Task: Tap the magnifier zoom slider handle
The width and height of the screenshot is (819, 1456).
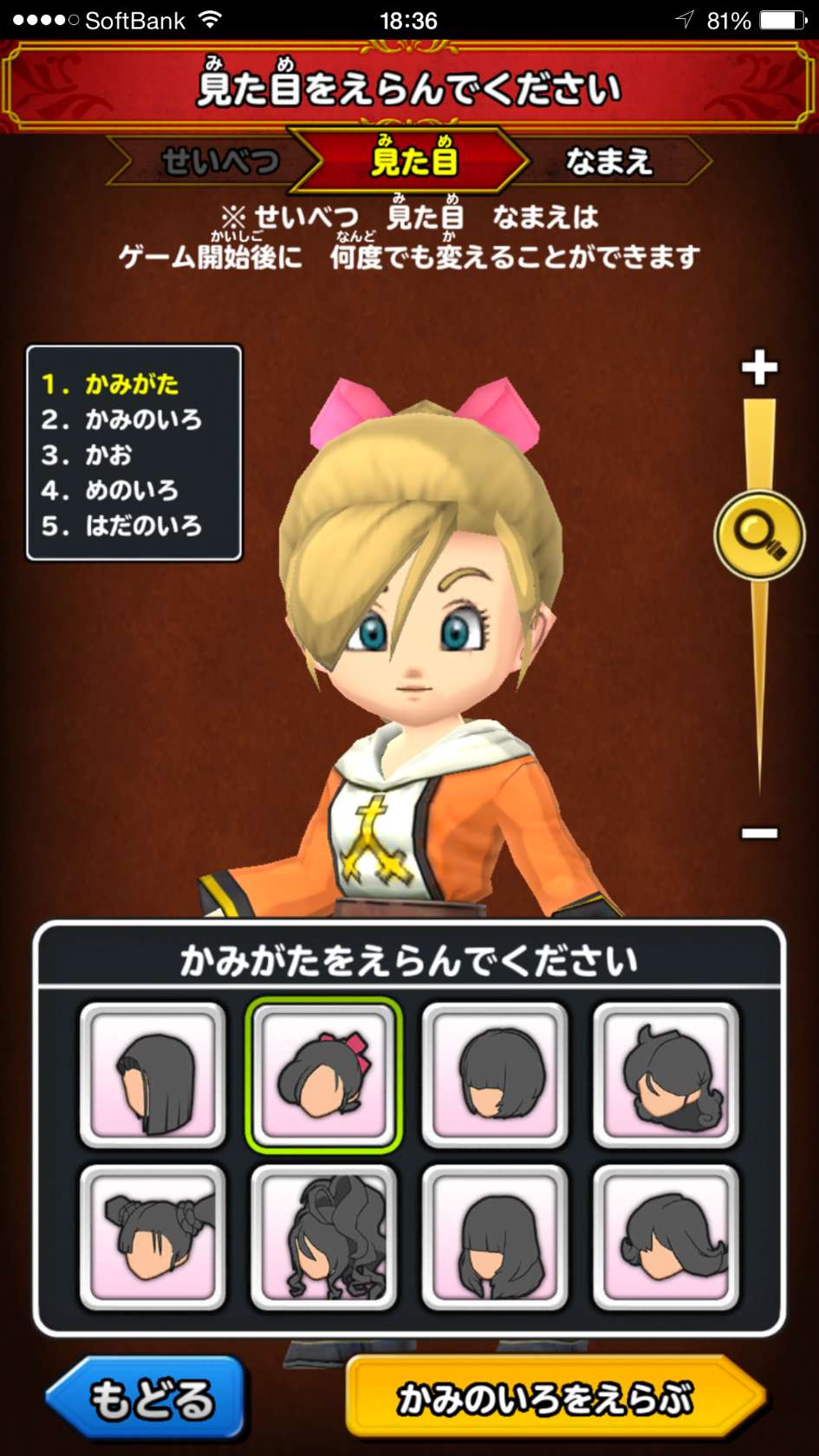Action: (x=759, y=536)
